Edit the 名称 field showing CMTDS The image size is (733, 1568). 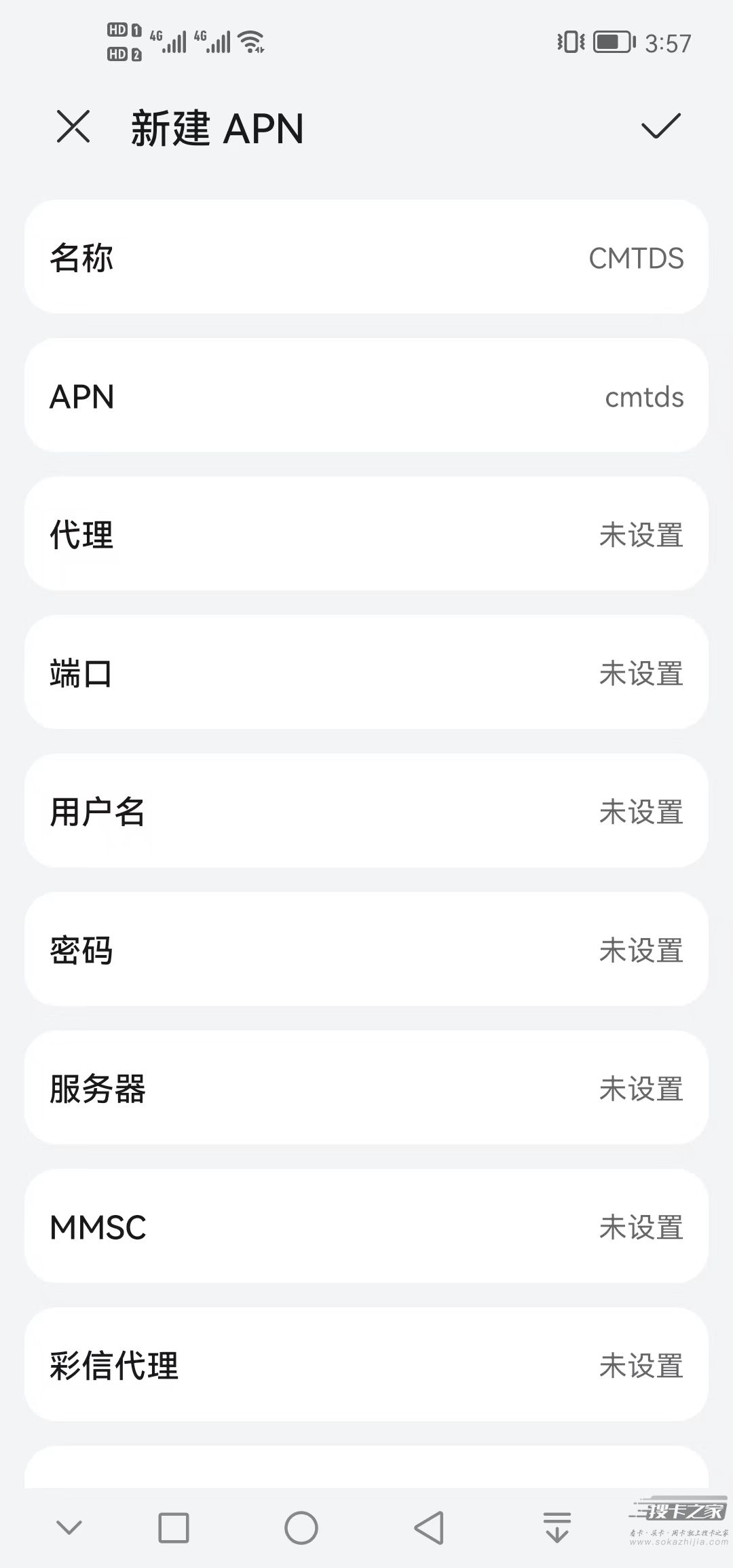point(366,257)
